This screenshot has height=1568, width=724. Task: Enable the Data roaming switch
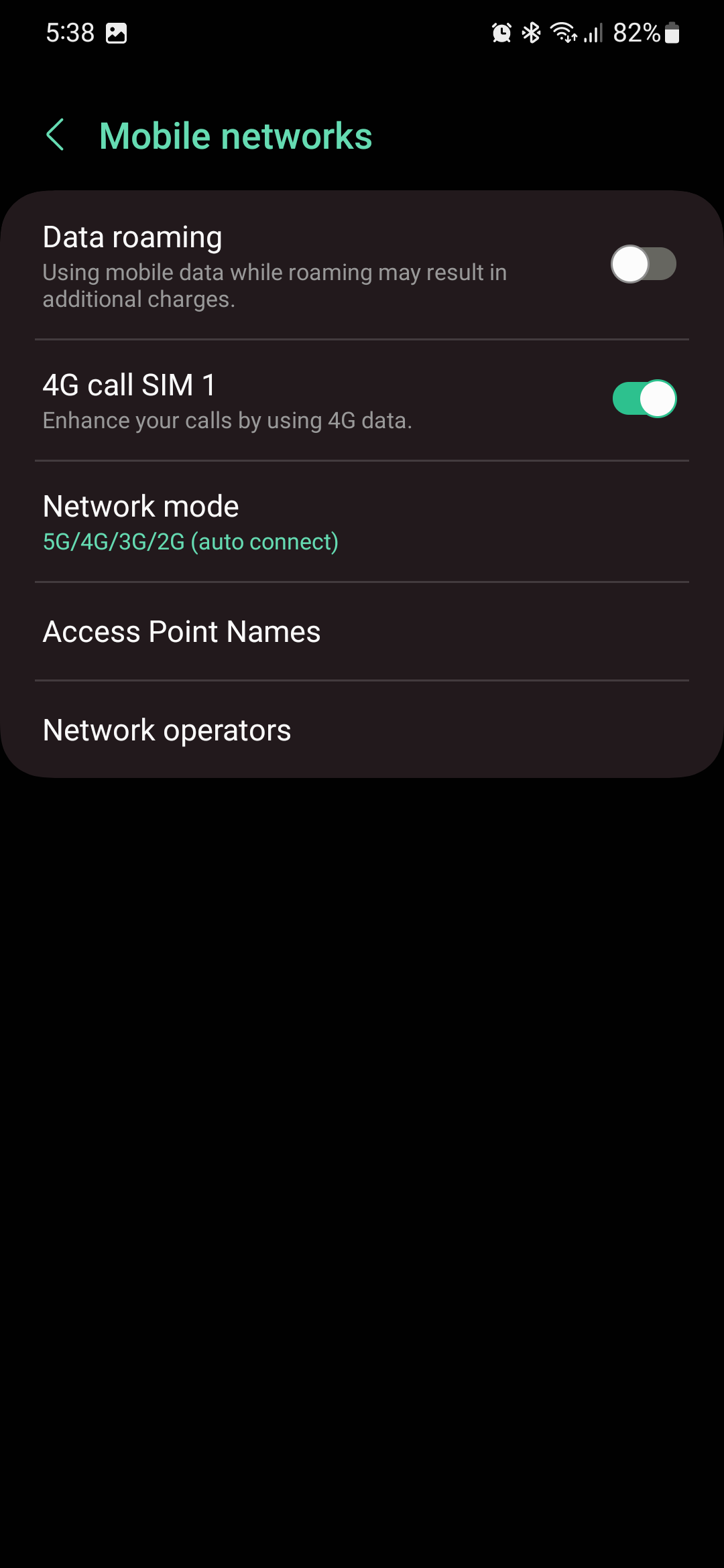coord(643,264)
